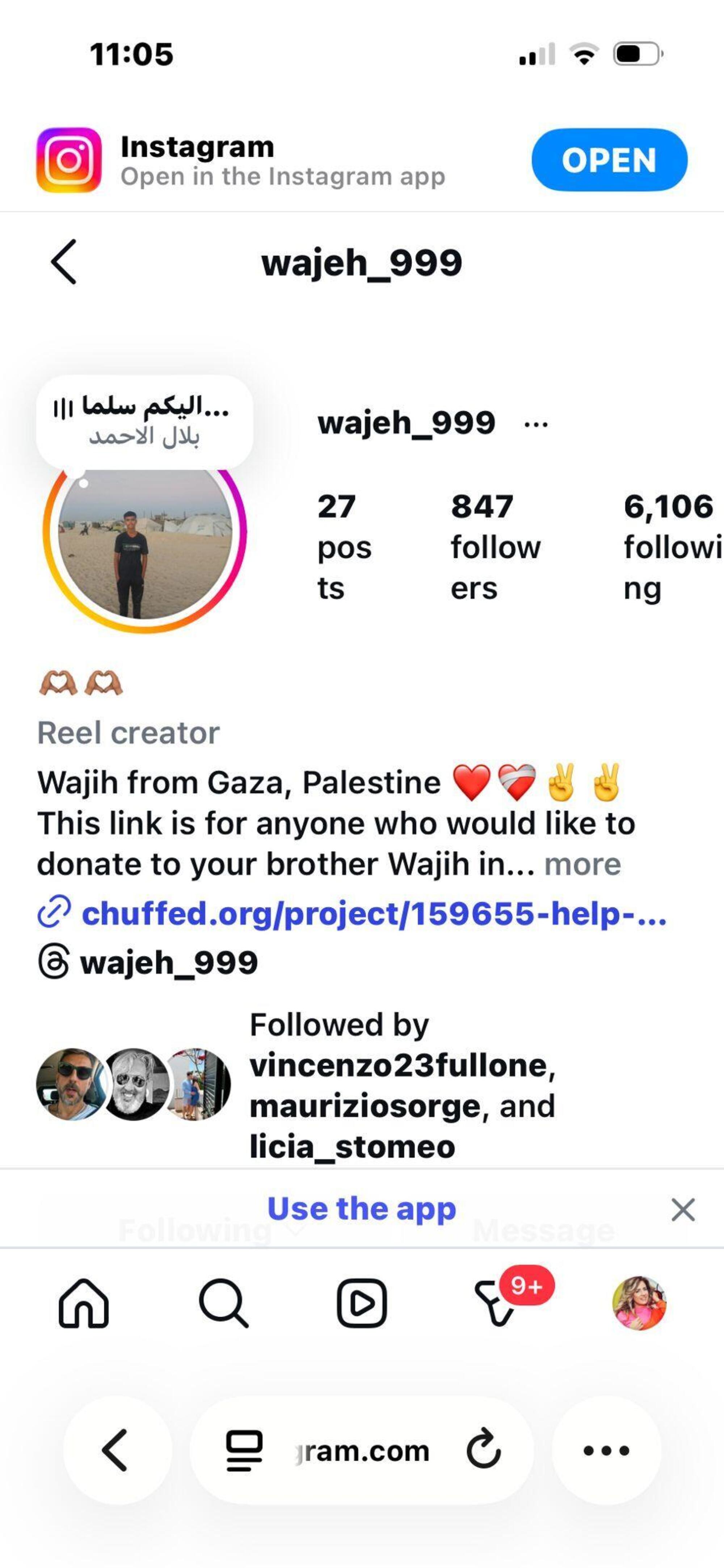Image resolution: width=724 pixels, height=1568 pixels.
Task: Open profile in the Instagram app
Action: click(x=609, y=160)
